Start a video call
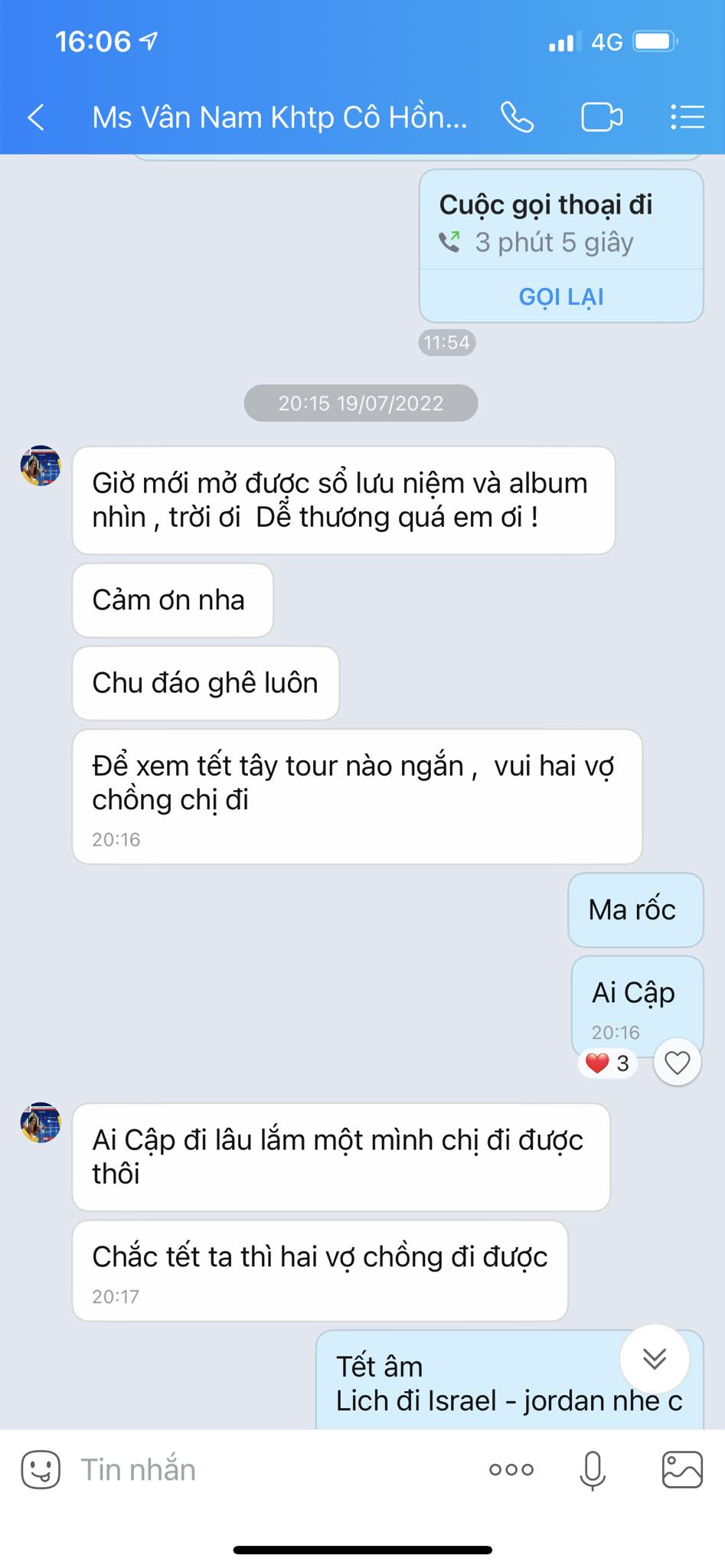The image size is (725, 1568). (x=602, y=117)
